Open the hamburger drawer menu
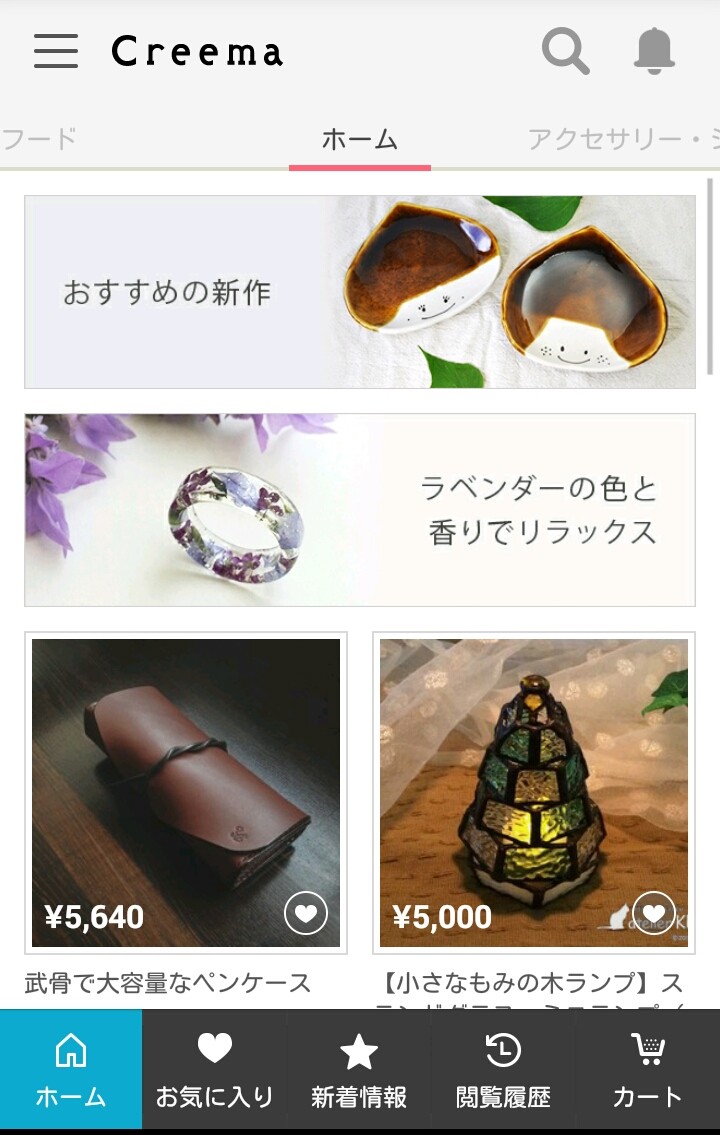Image resolution: width=720 pixels, height=1135 pixels. click(x=56, y=51)
